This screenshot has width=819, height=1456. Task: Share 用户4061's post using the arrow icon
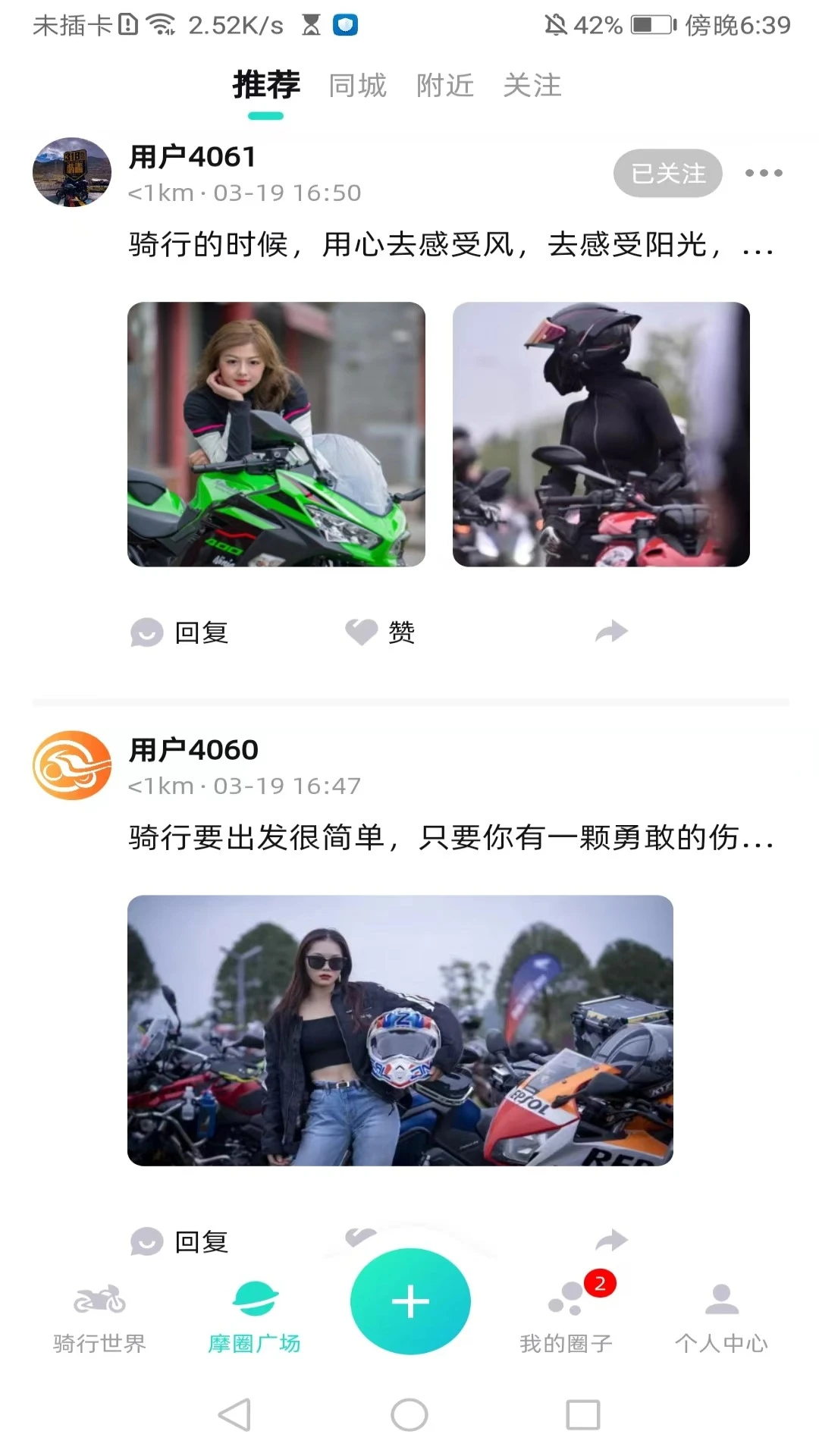coord(611,630)
